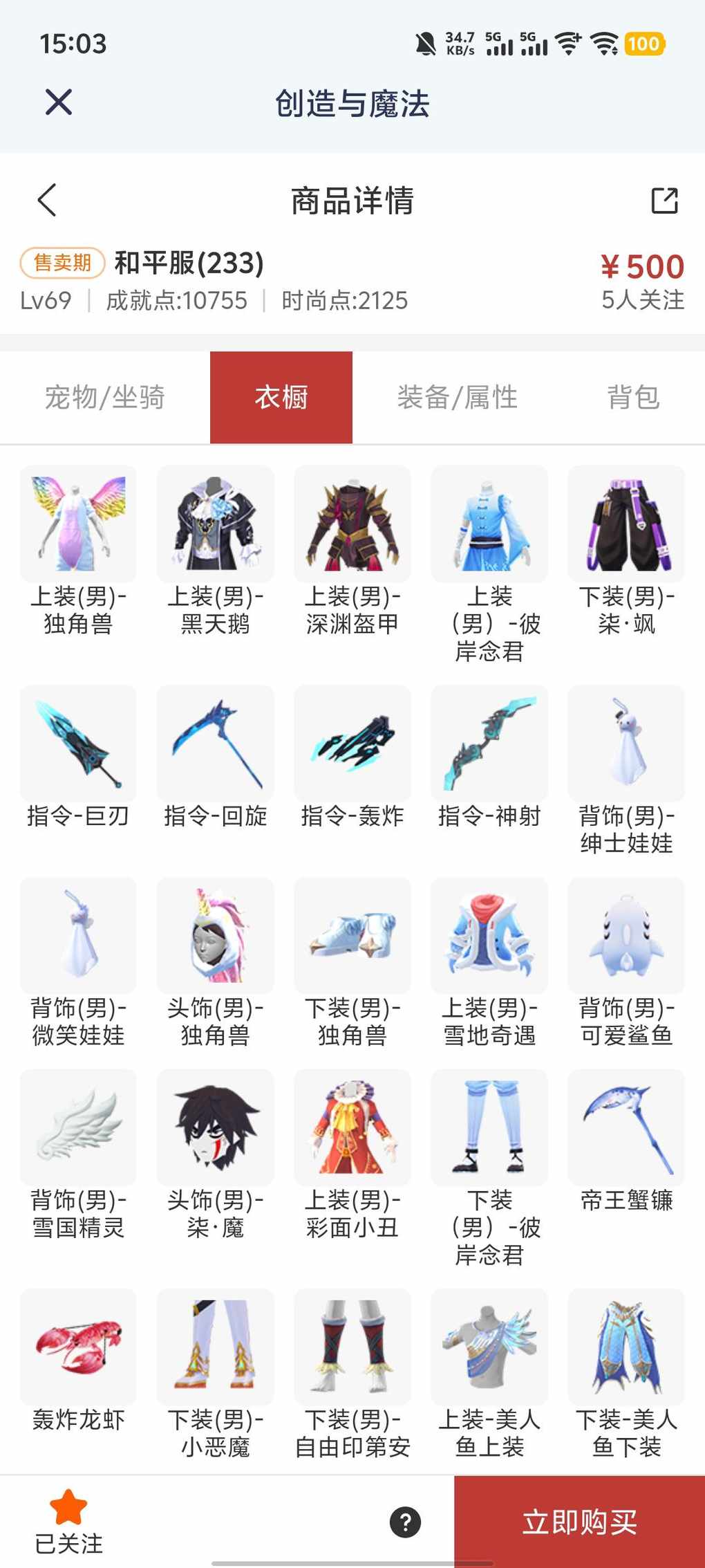View the 轰炸龙虾 item
This screenshot has height=1568, width=705.
pos(78,1347)
